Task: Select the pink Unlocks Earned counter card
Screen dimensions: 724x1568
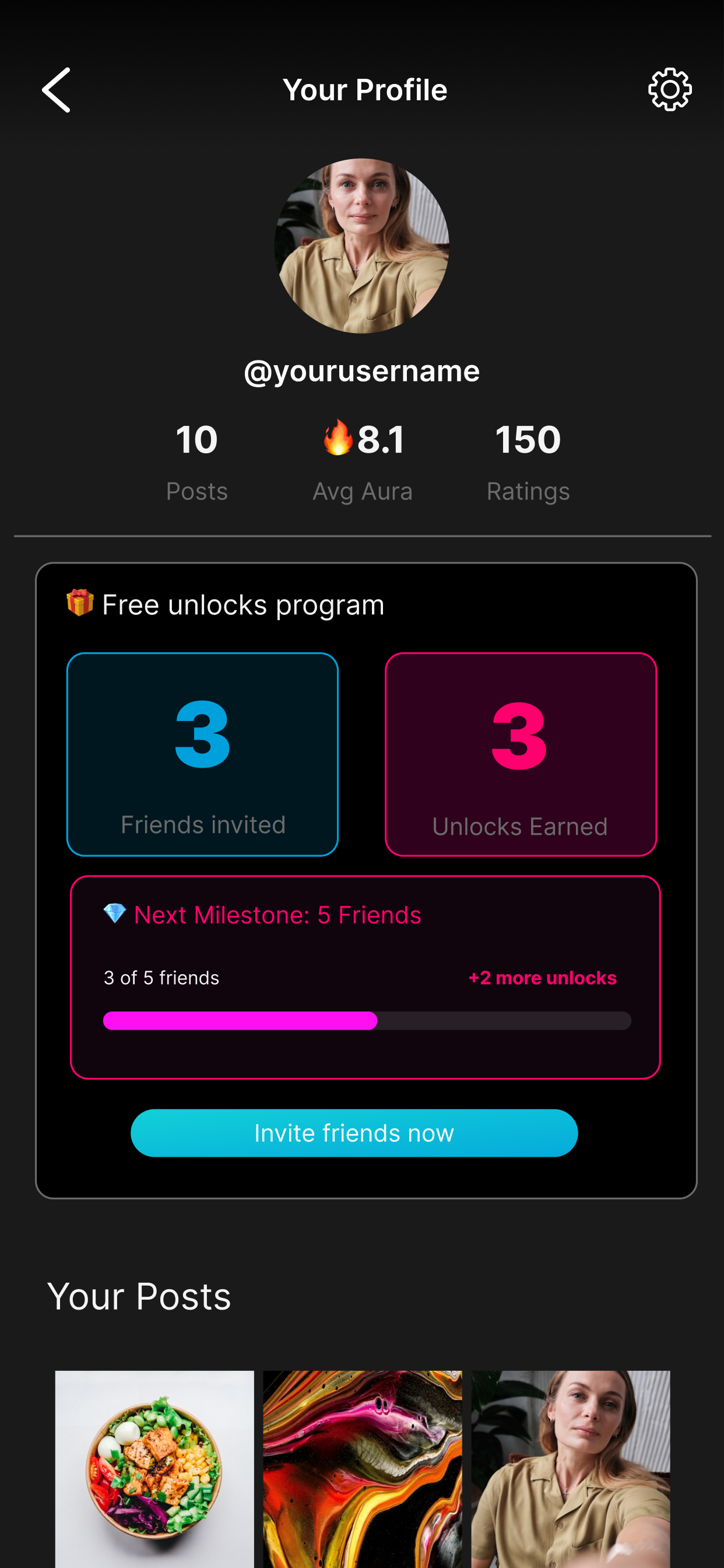Action: pos(520,754)
